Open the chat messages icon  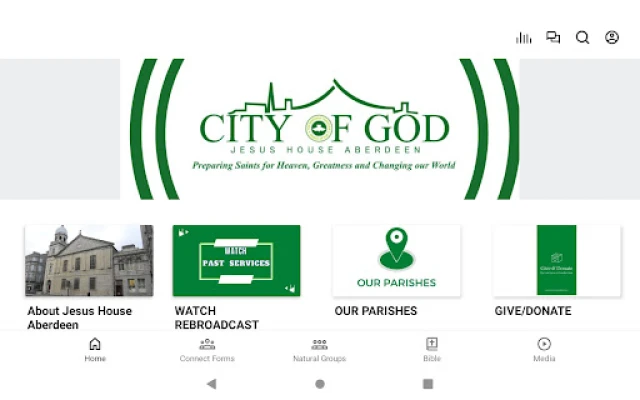point(553,38)
